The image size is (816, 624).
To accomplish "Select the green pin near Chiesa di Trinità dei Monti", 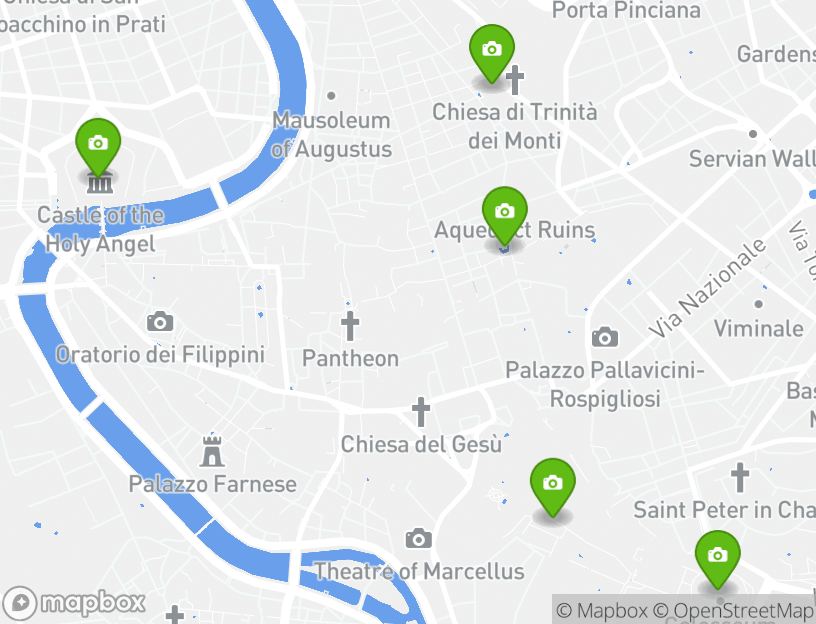I will click(x=492, y=50).
